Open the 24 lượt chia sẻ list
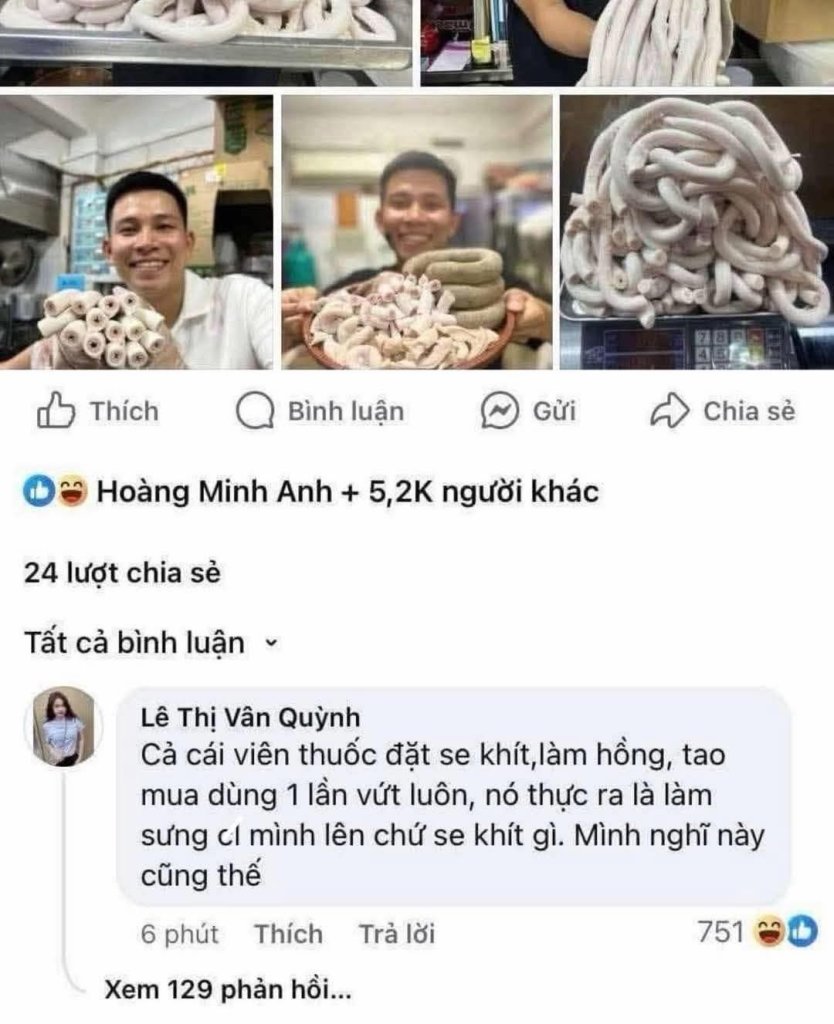The image size is (834, 1024). (x=122, y=573)
